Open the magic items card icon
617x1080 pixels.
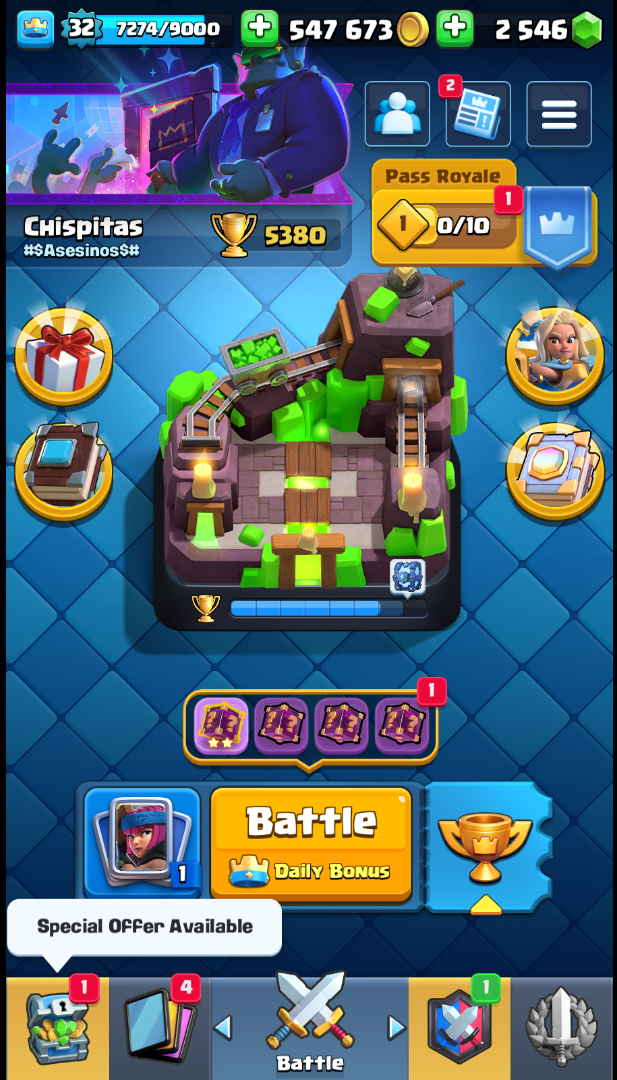tap(554, 470)
